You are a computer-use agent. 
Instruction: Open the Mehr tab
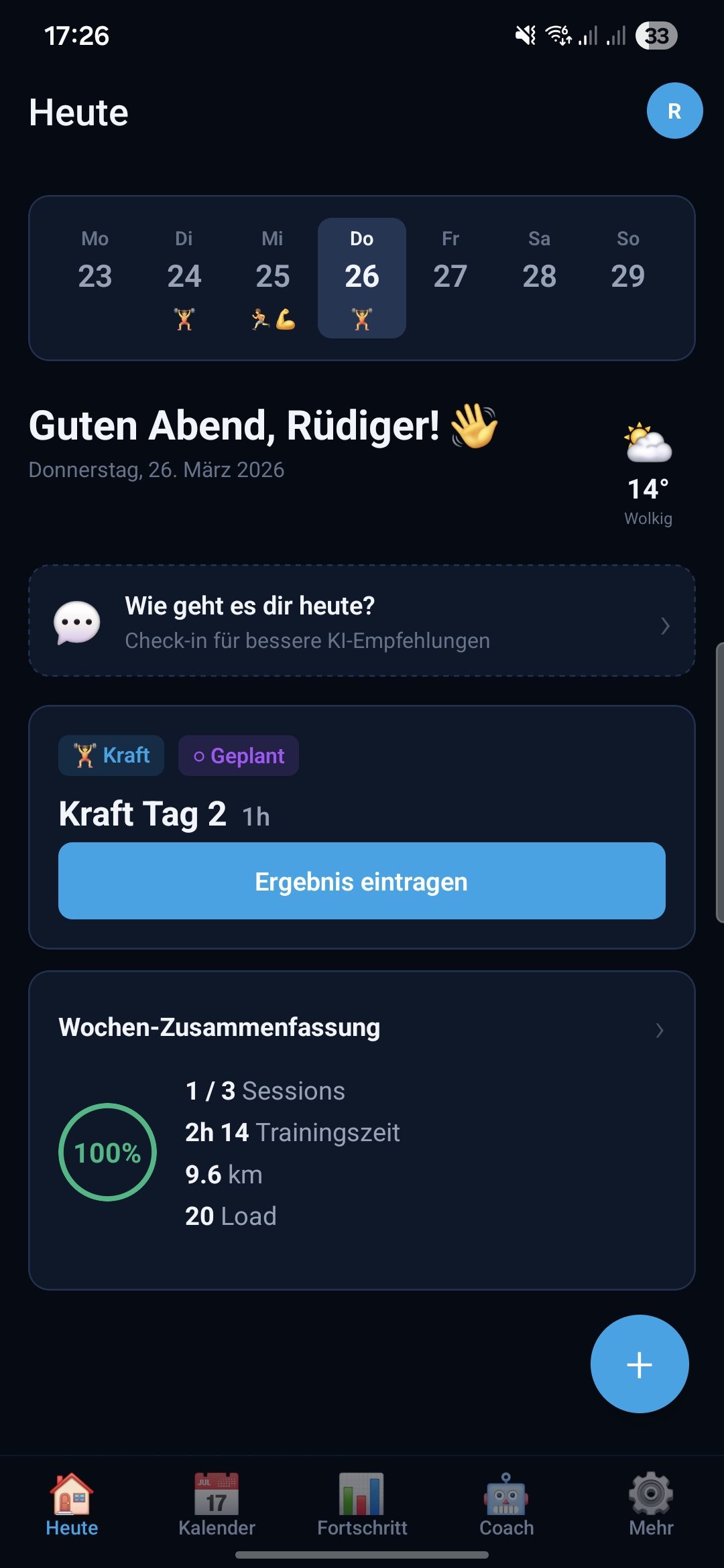coord(651,1505)
